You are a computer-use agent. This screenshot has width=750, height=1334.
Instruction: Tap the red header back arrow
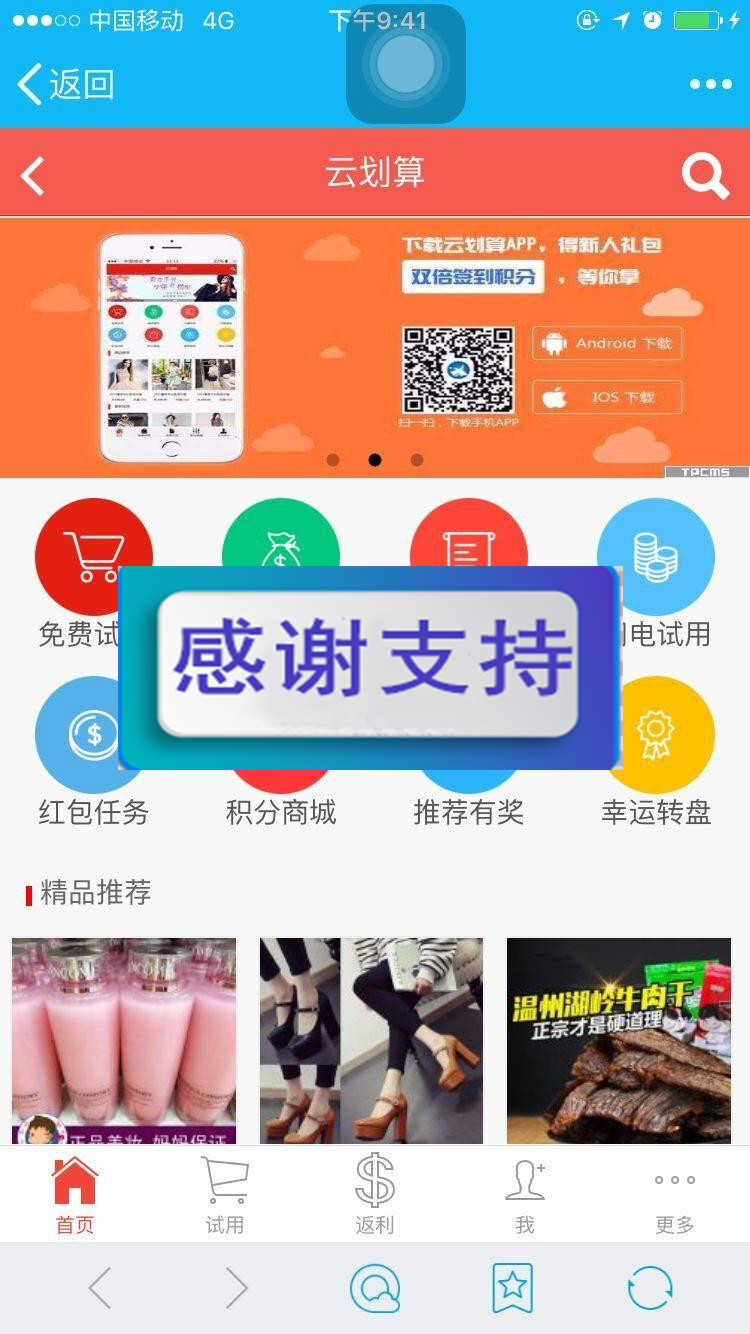(x=33, y=175)
